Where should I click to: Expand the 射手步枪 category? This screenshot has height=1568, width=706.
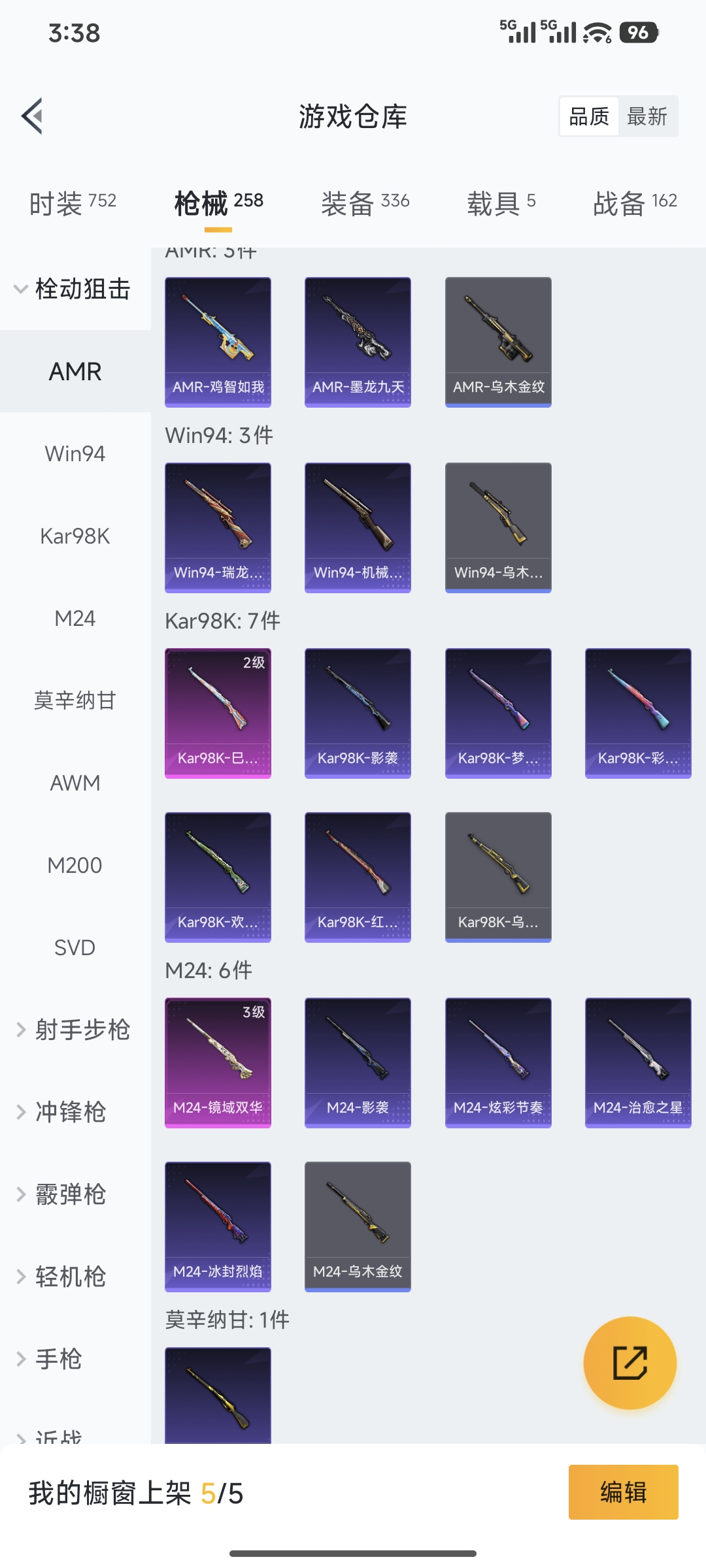click(75, 1030)
